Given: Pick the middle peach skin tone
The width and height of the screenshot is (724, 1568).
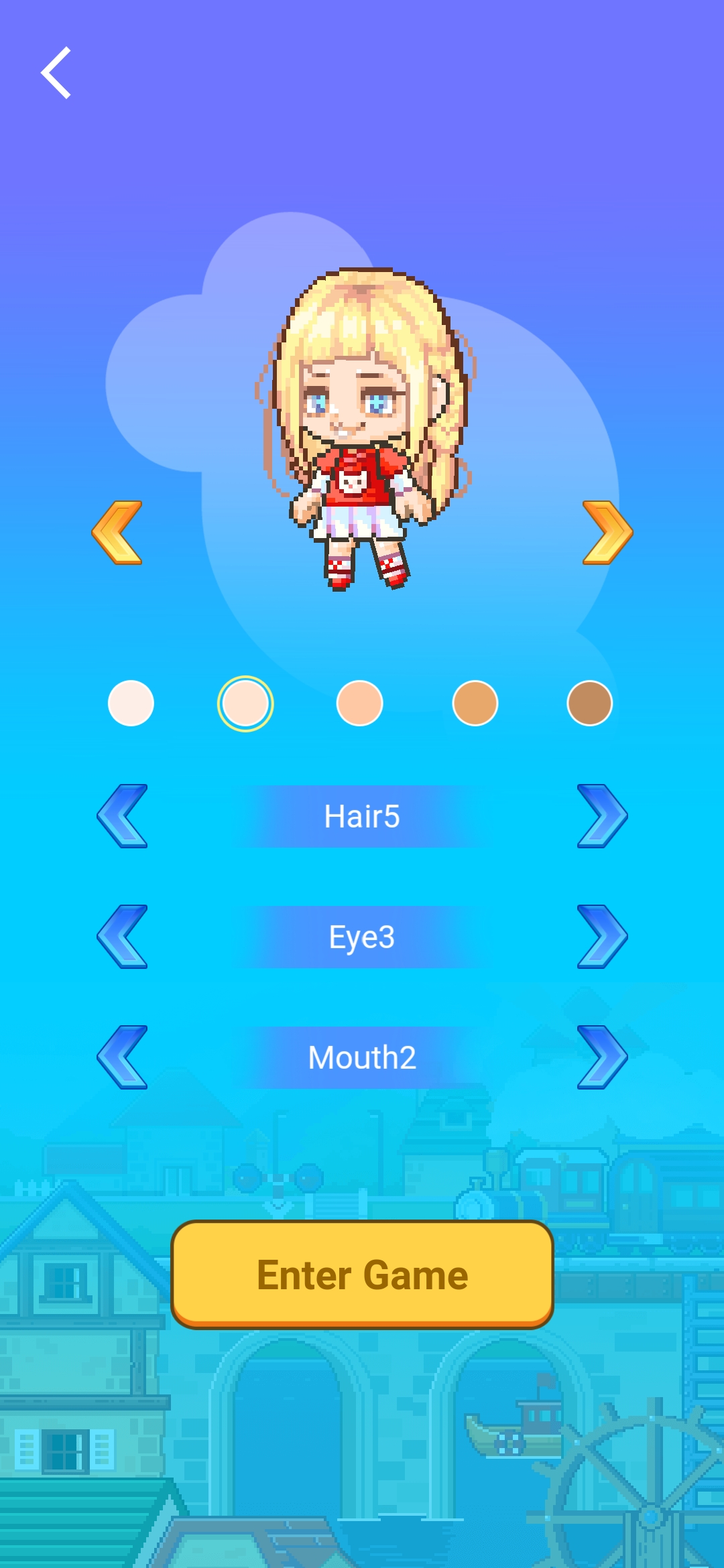Looking at the screenshot, I should click(x=360, y=703).
